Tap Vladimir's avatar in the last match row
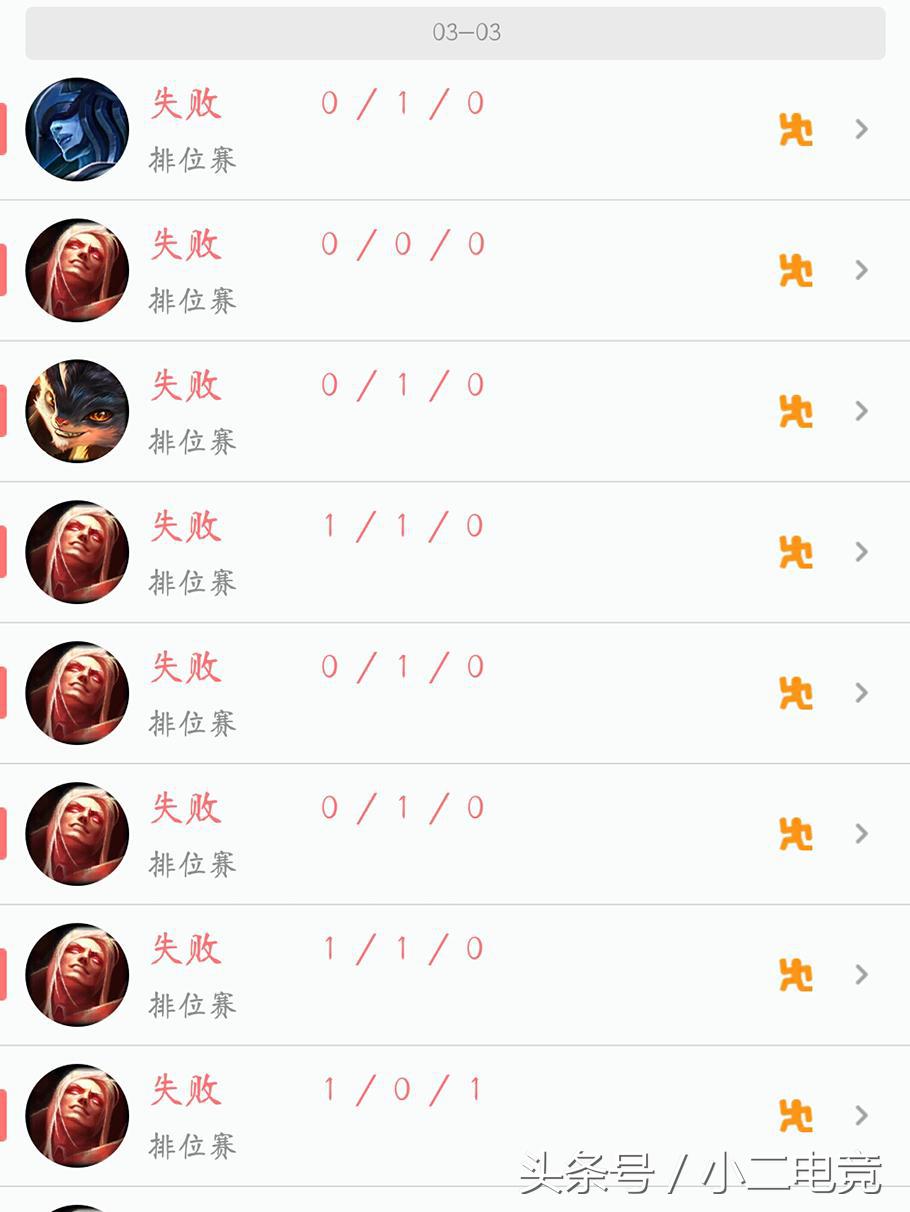 click(75, 1116)
